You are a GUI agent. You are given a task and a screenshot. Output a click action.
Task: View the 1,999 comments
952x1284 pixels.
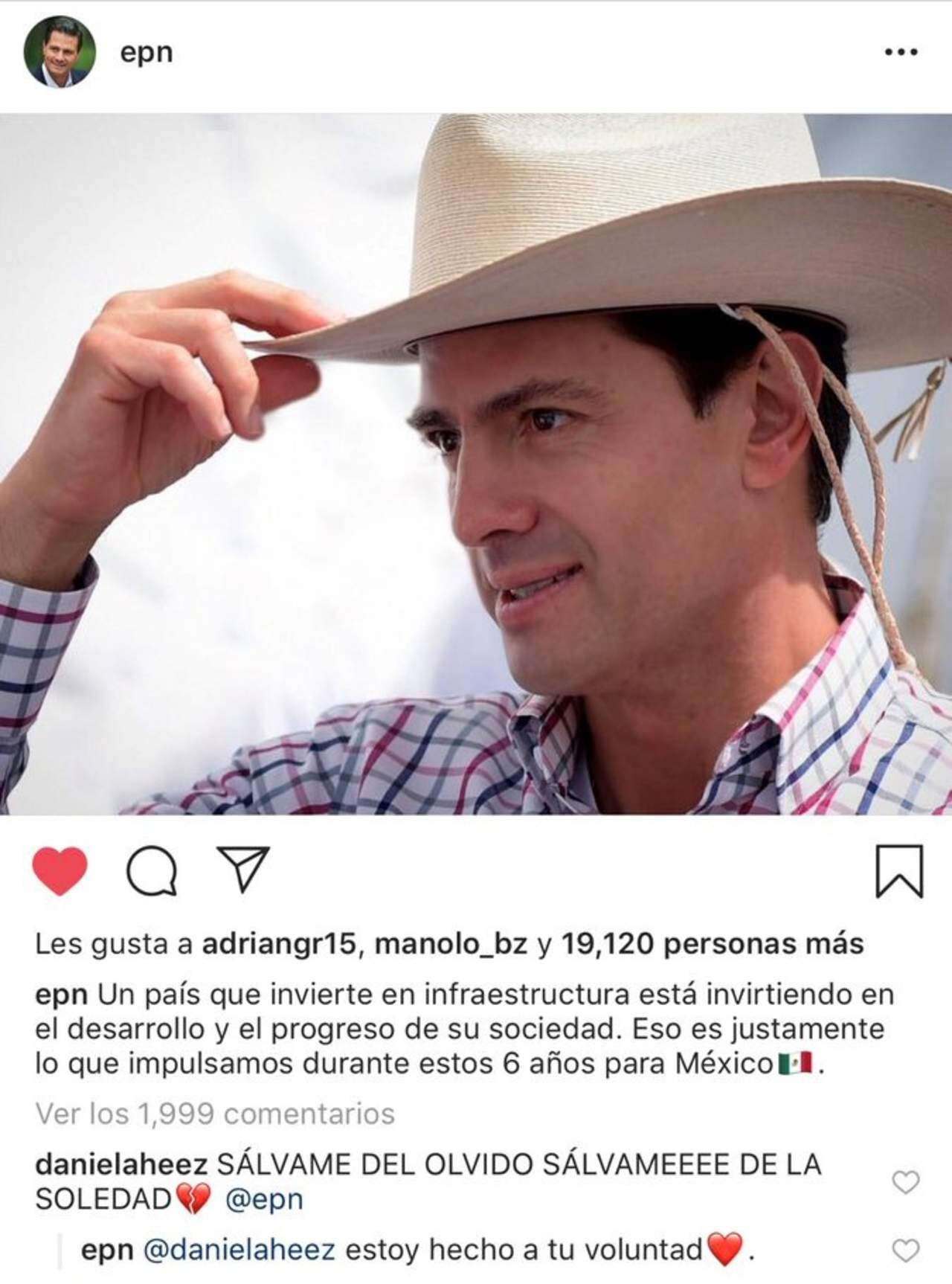click(215, 1114)
